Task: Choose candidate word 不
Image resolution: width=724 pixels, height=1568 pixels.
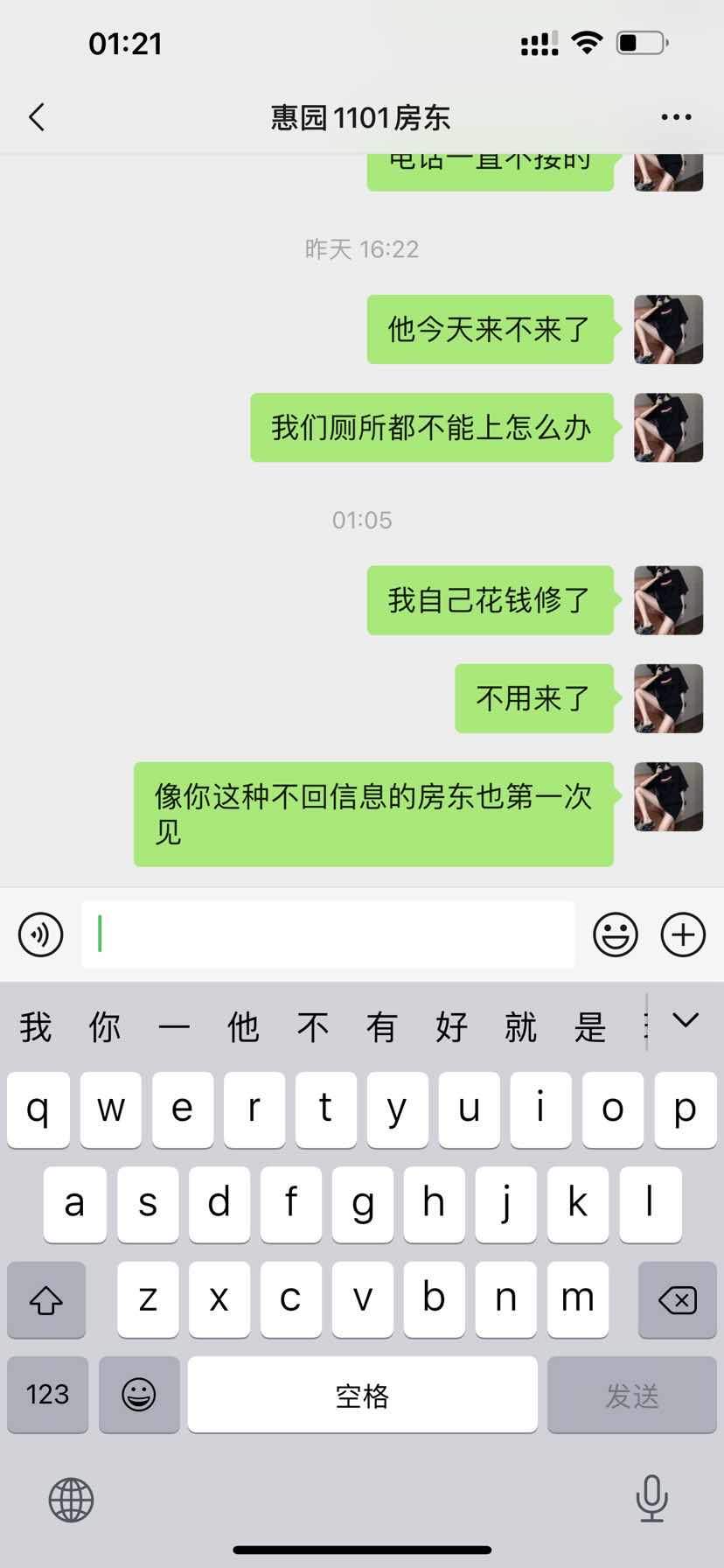Action: [312, 1026]
